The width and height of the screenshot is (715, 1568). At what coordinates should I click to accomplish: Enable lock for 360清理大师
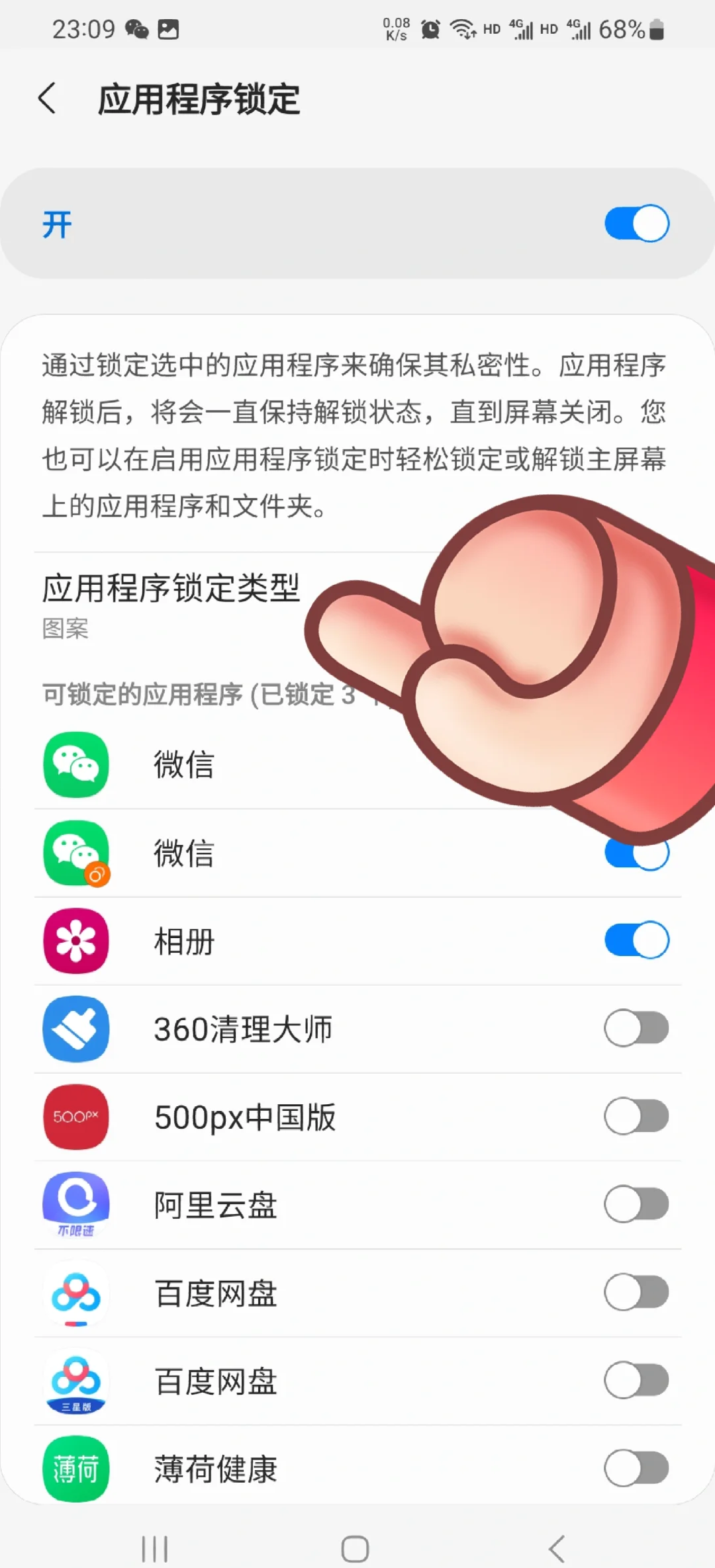click(x=636, y=1028)
